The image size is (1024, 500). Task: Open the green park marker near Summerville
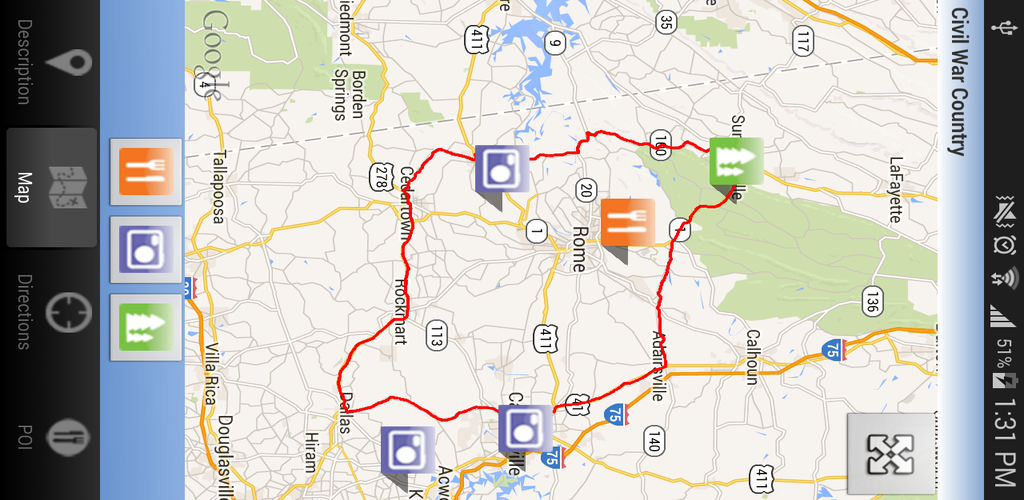(736, 162)
